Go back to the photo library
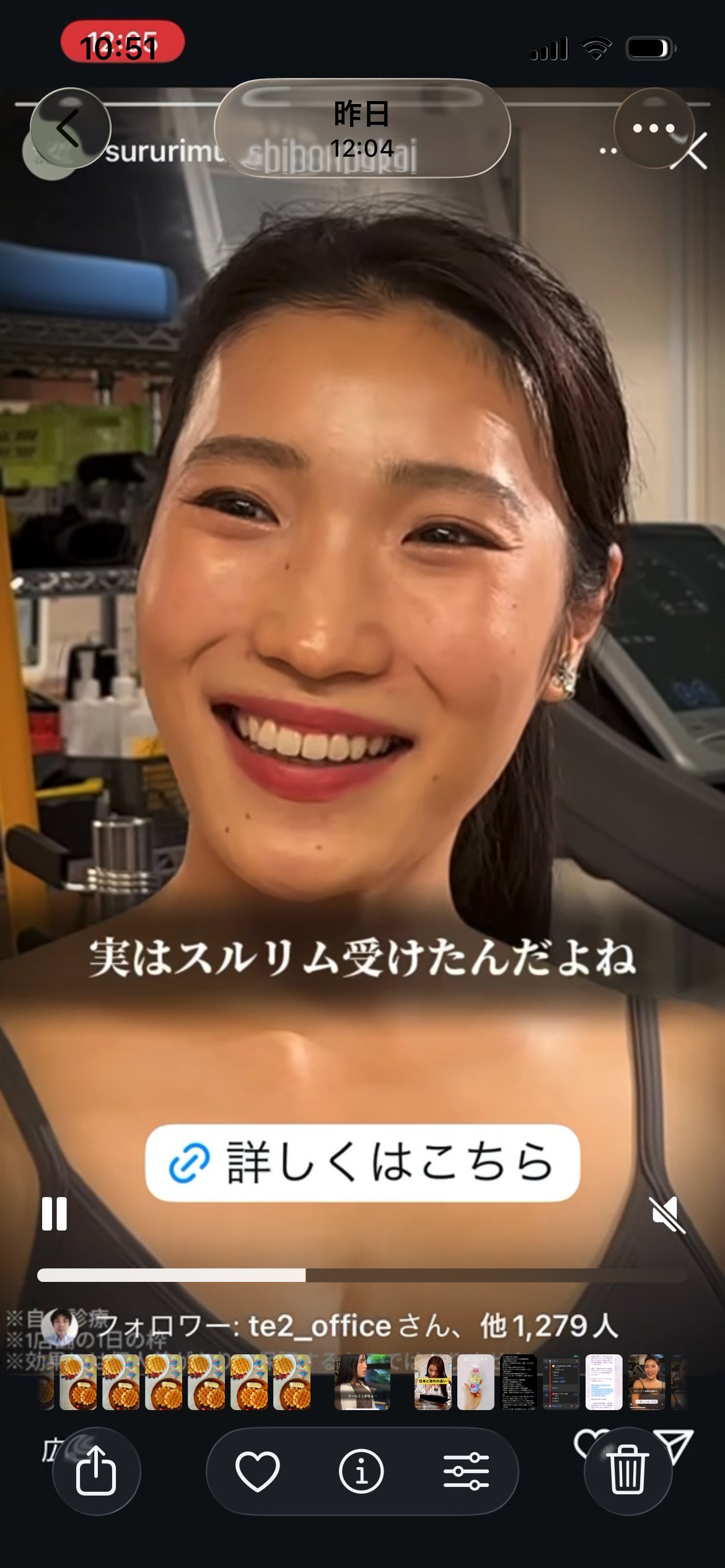The width and height of the screenshot is (725, 1568). (x=70, y=128)
